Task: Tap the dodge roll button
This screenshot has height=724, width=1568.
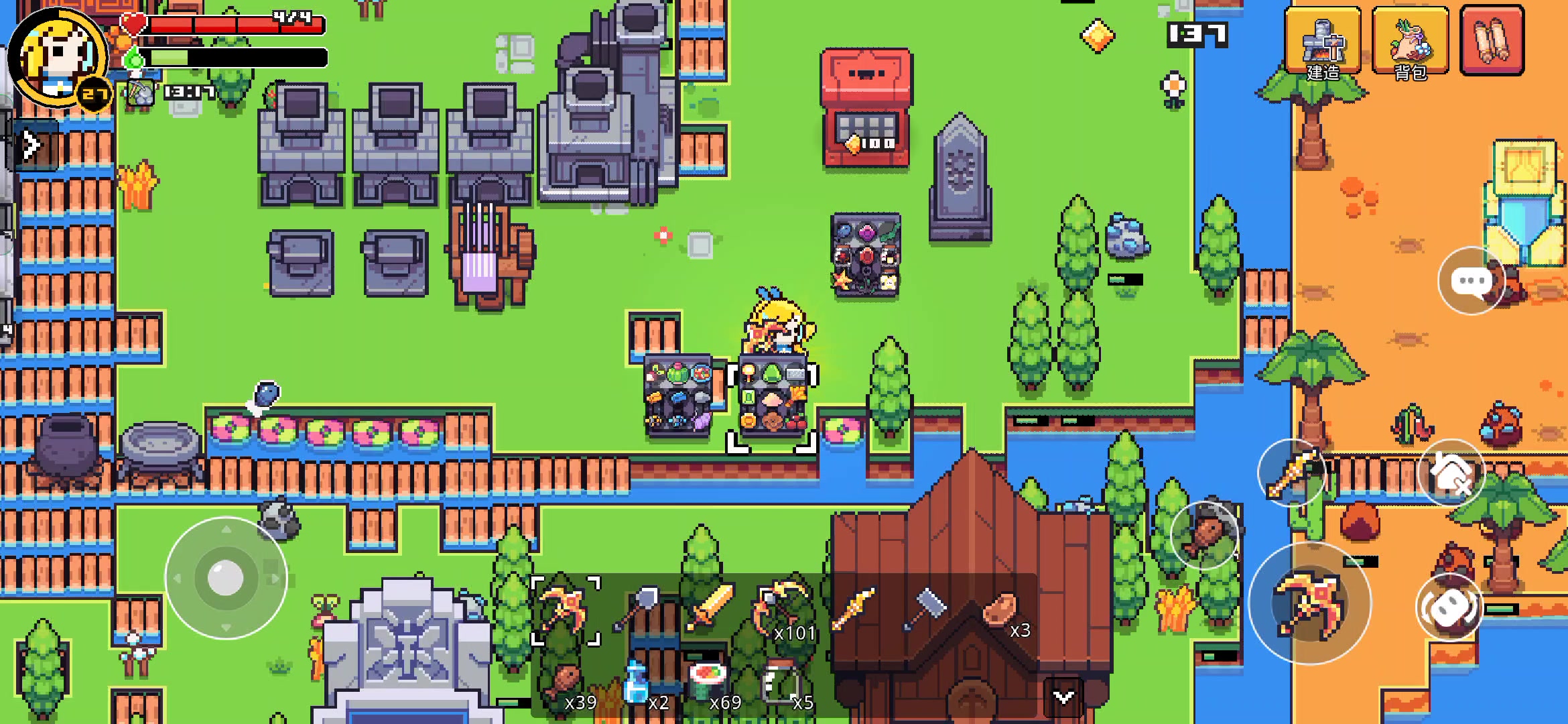Action: (x=1450, y=607)
